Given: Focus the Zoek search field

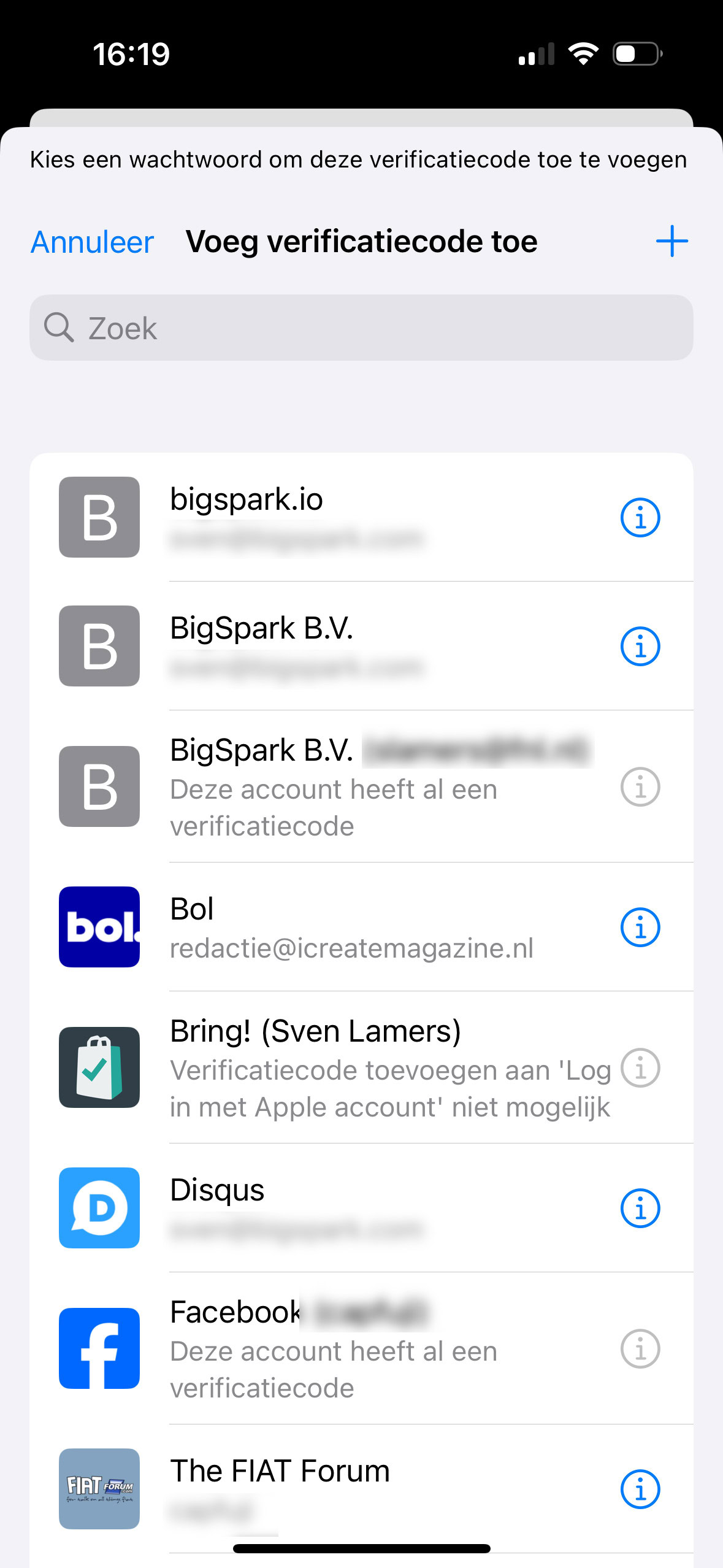Looking at the screenshot, I should click(x=361, y=328).
